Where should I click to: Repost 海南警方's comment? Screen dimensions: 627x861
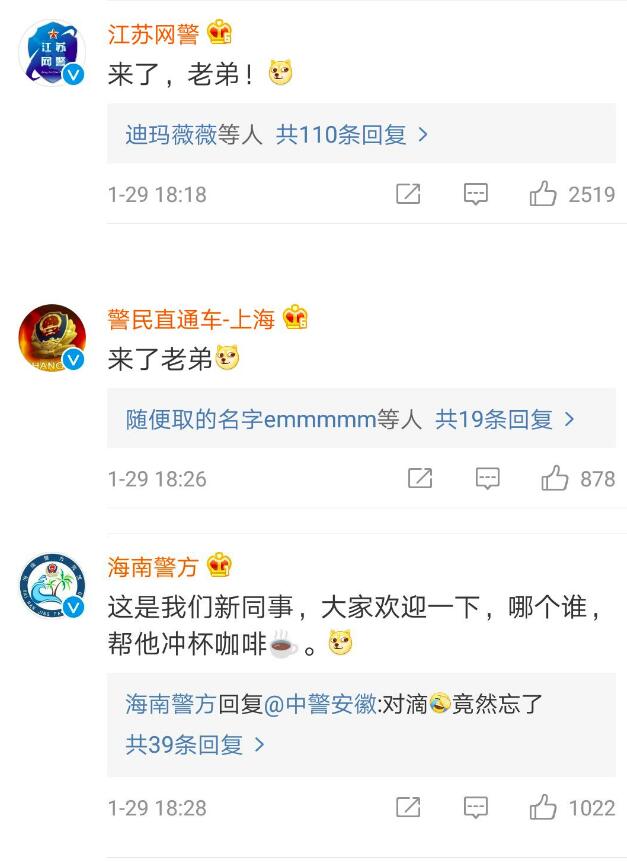[x=408, y=807]
